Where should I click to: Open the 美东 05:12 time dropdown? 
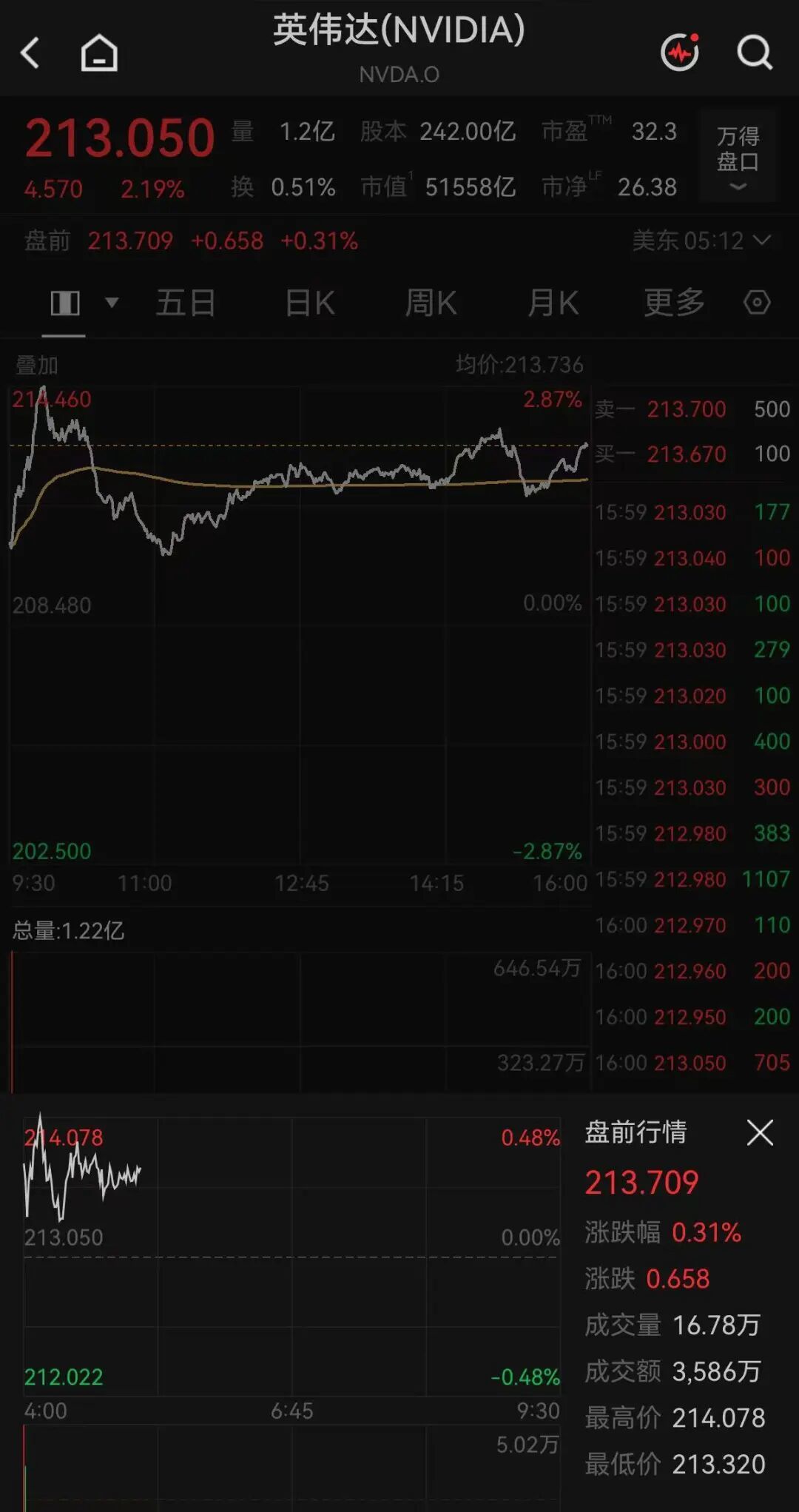pyautogui.click(x=701, y=241)
